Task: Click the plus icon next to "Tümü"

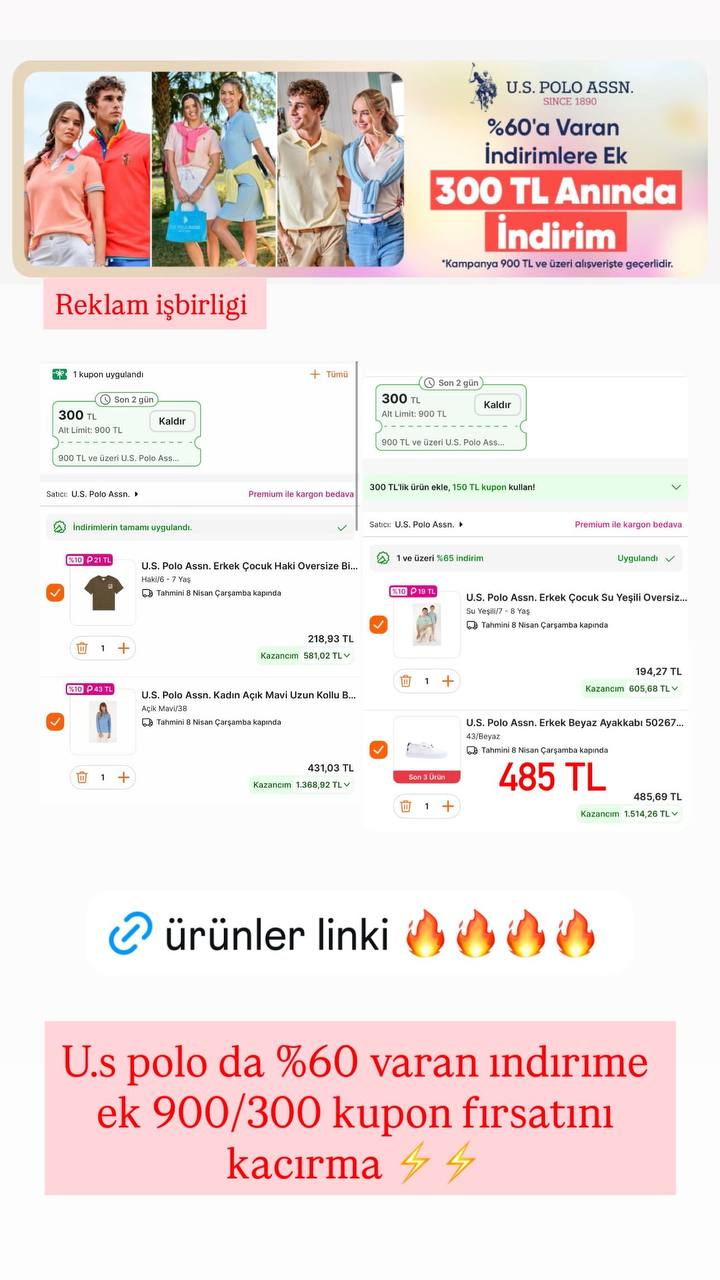Action: 314,374
